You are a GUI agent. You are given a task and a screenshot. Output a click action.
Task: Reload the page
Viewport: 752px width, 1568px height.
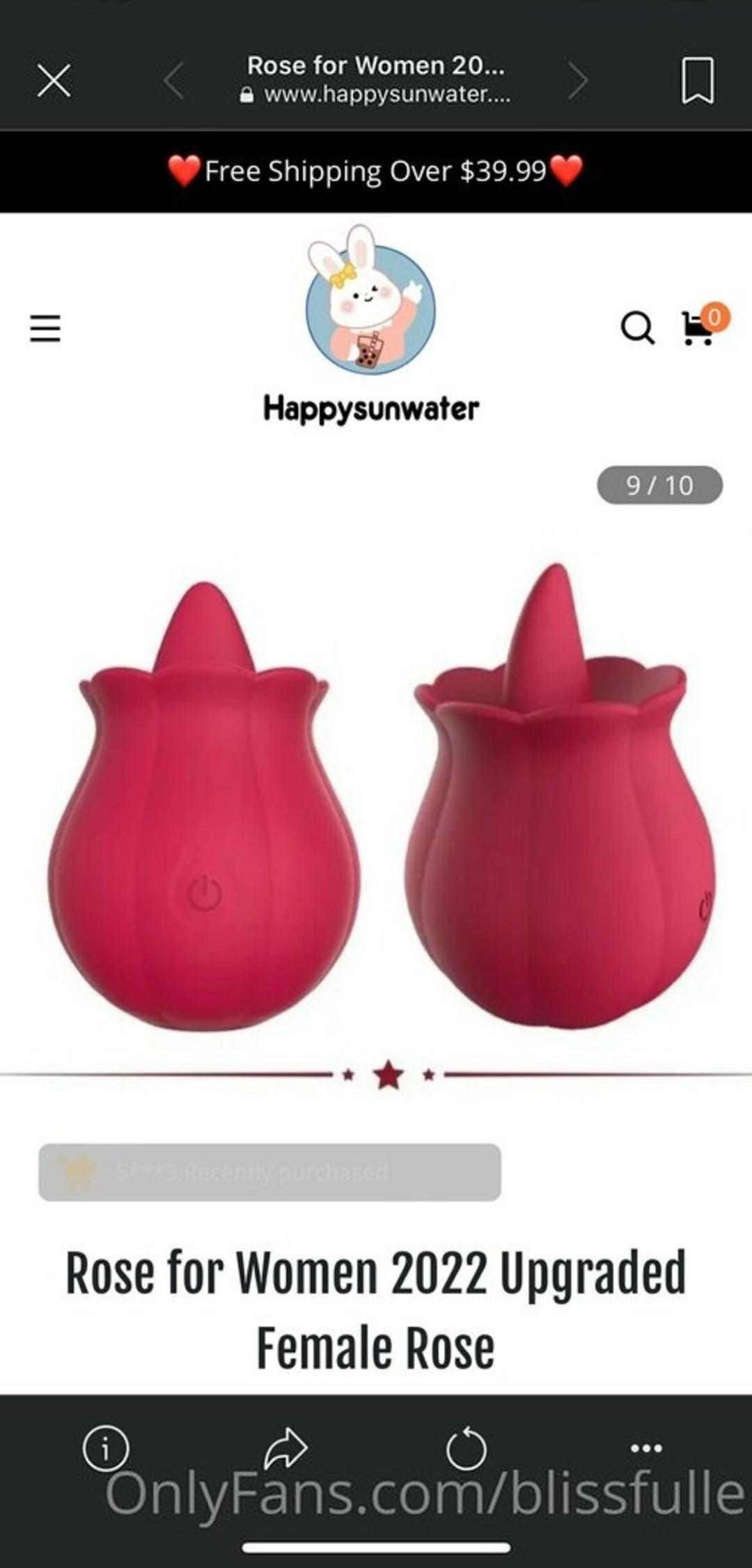(x=466, y=1449)
